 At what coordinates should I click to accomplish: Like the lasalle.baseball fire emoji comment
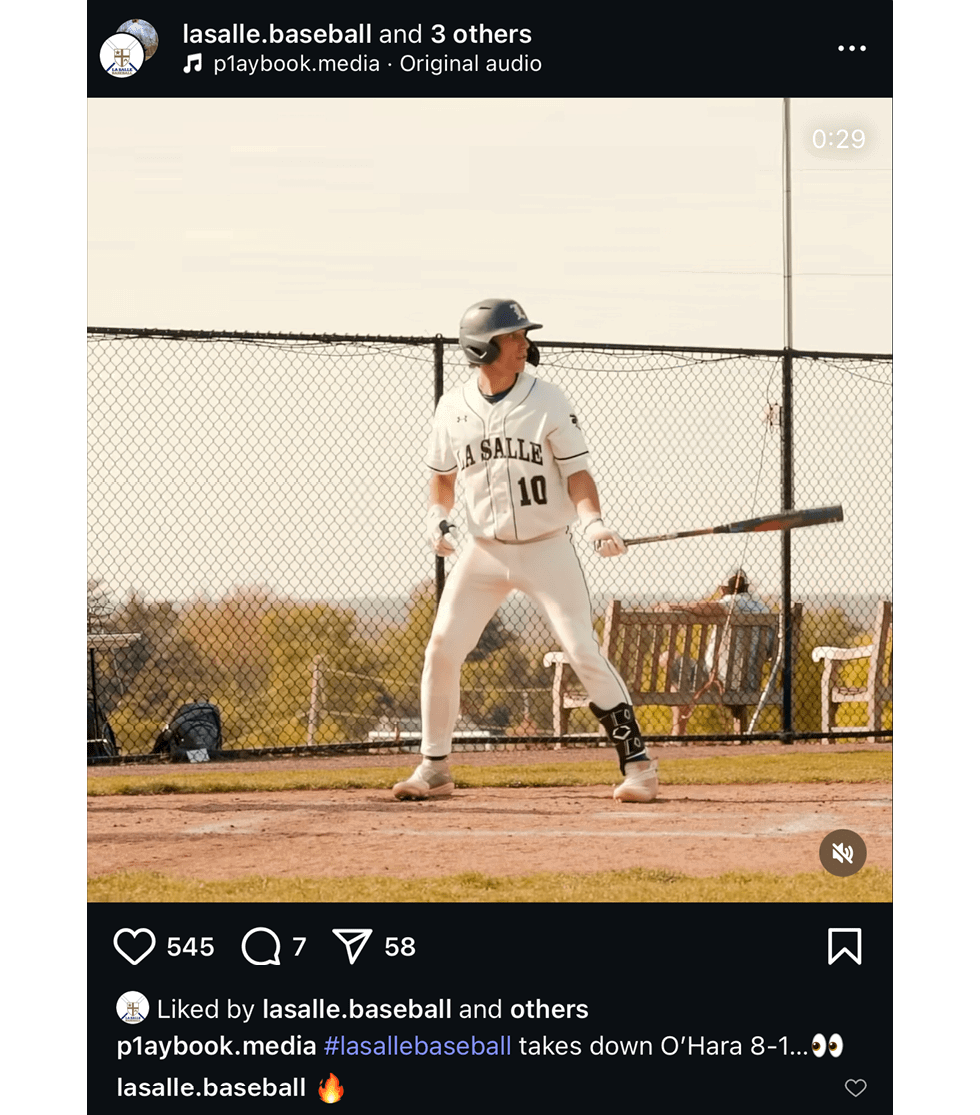point(855,1088)
